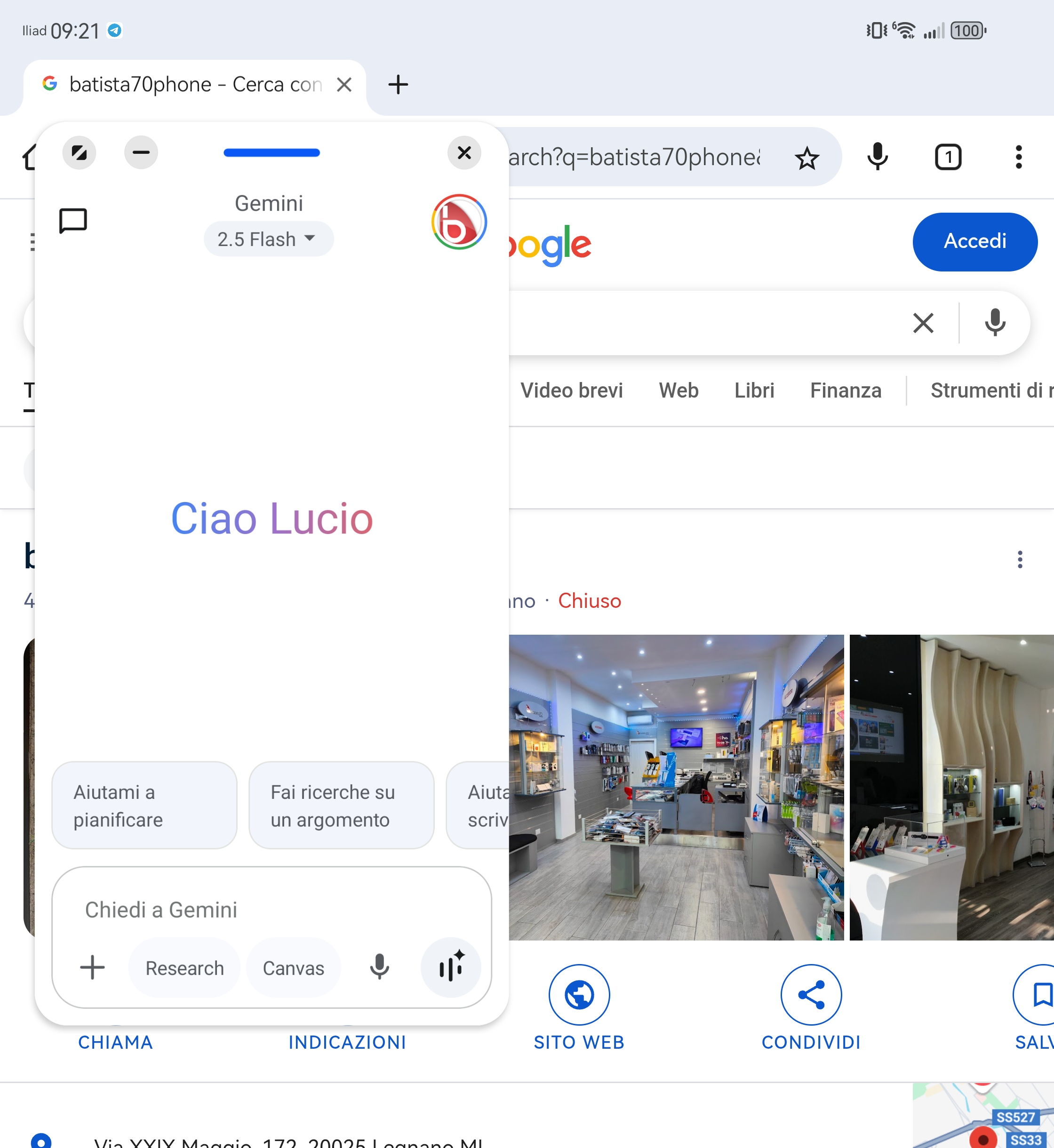Open the Gemini account avatar
This screenshot has height=1148, width=1054.
tap(459, 223)
